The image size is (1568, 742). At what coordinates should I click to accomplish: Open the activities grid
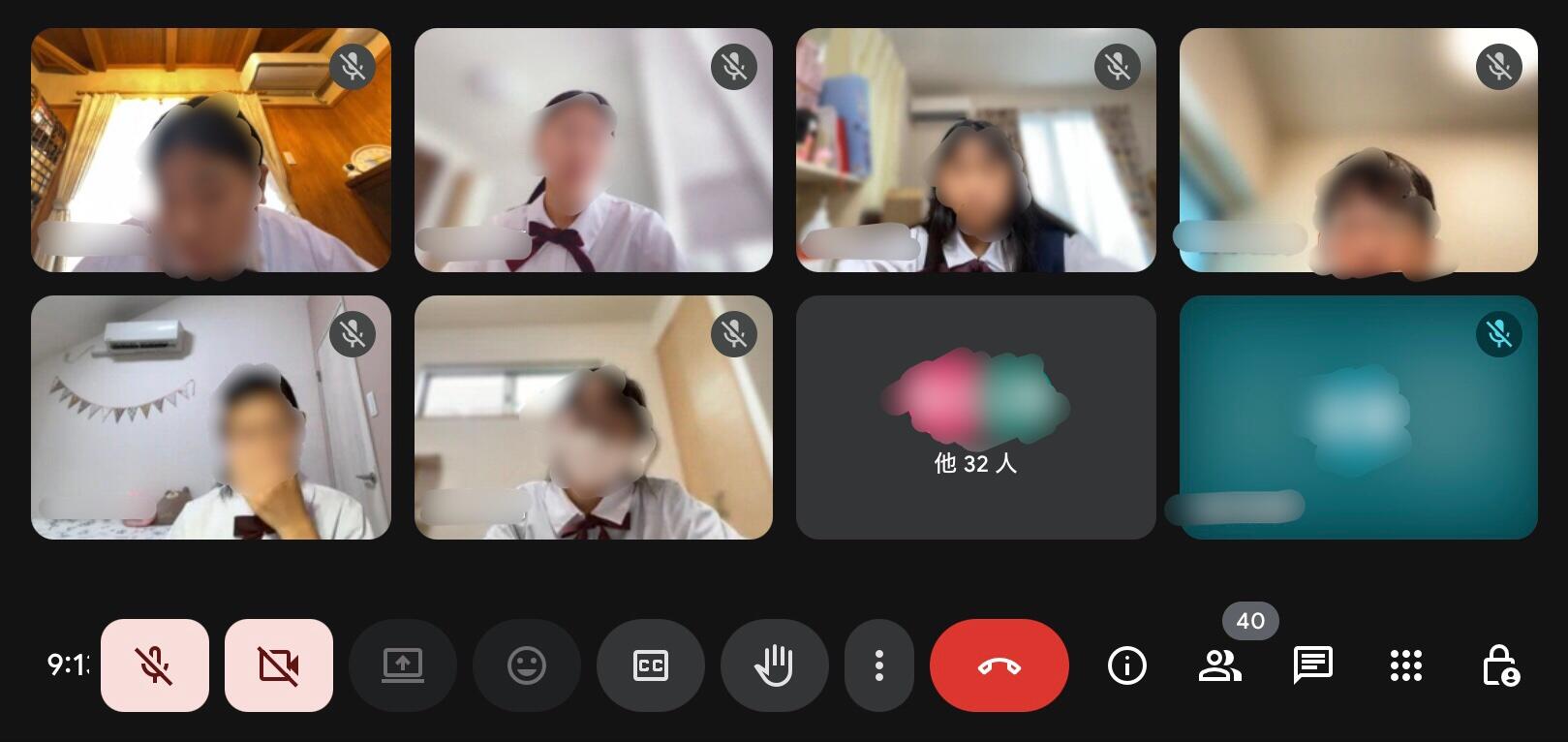[1406, 665]
